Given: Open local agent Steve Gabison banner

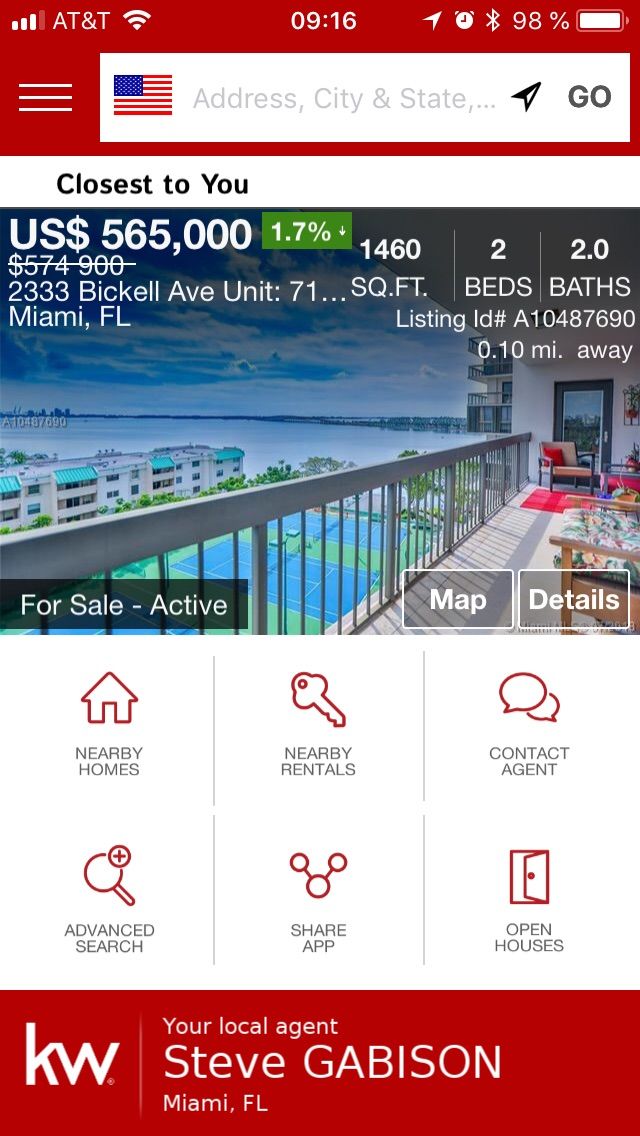Looking at the screenshot, I should 320,1062.
